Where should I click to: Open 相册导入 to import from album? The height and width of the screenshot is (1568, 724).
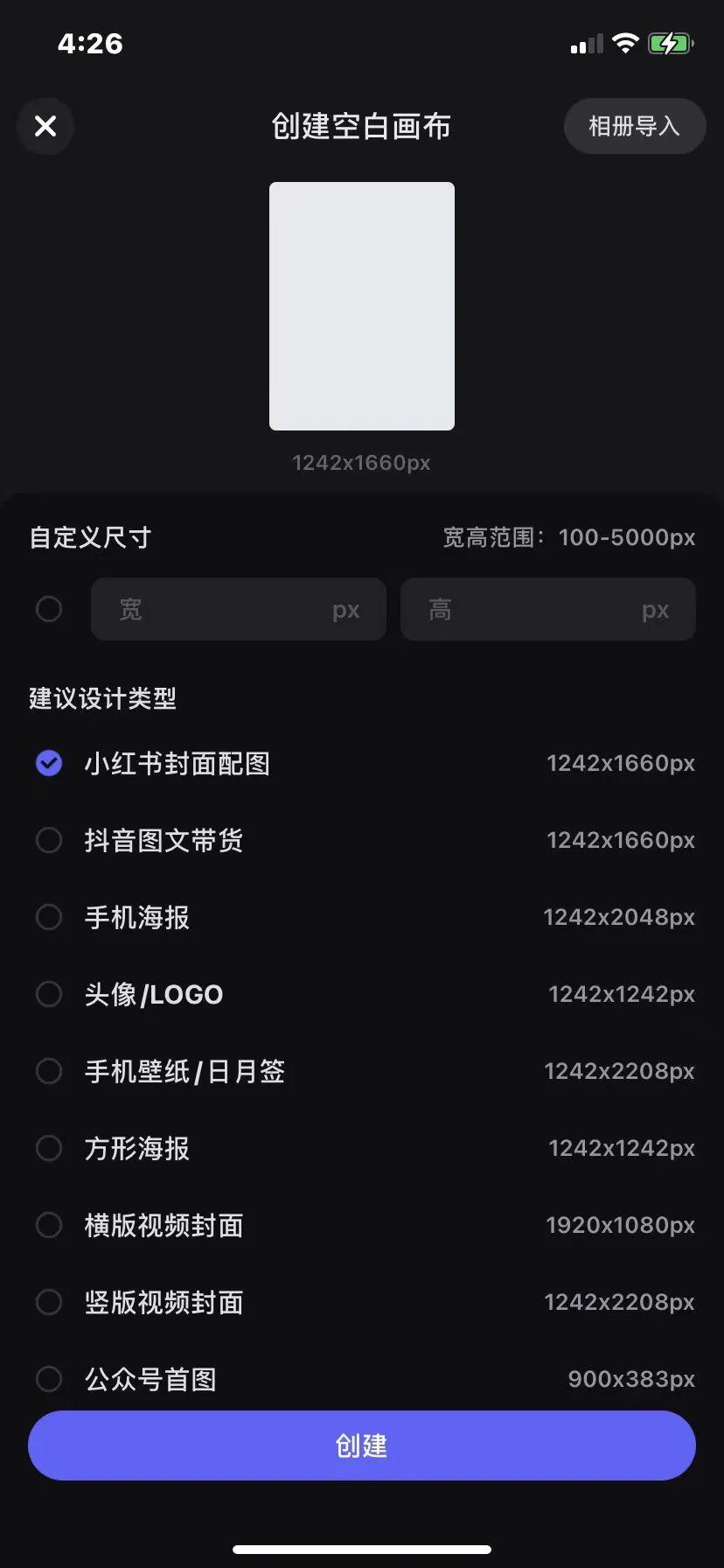pyautogui.click(x=635, y=126)
